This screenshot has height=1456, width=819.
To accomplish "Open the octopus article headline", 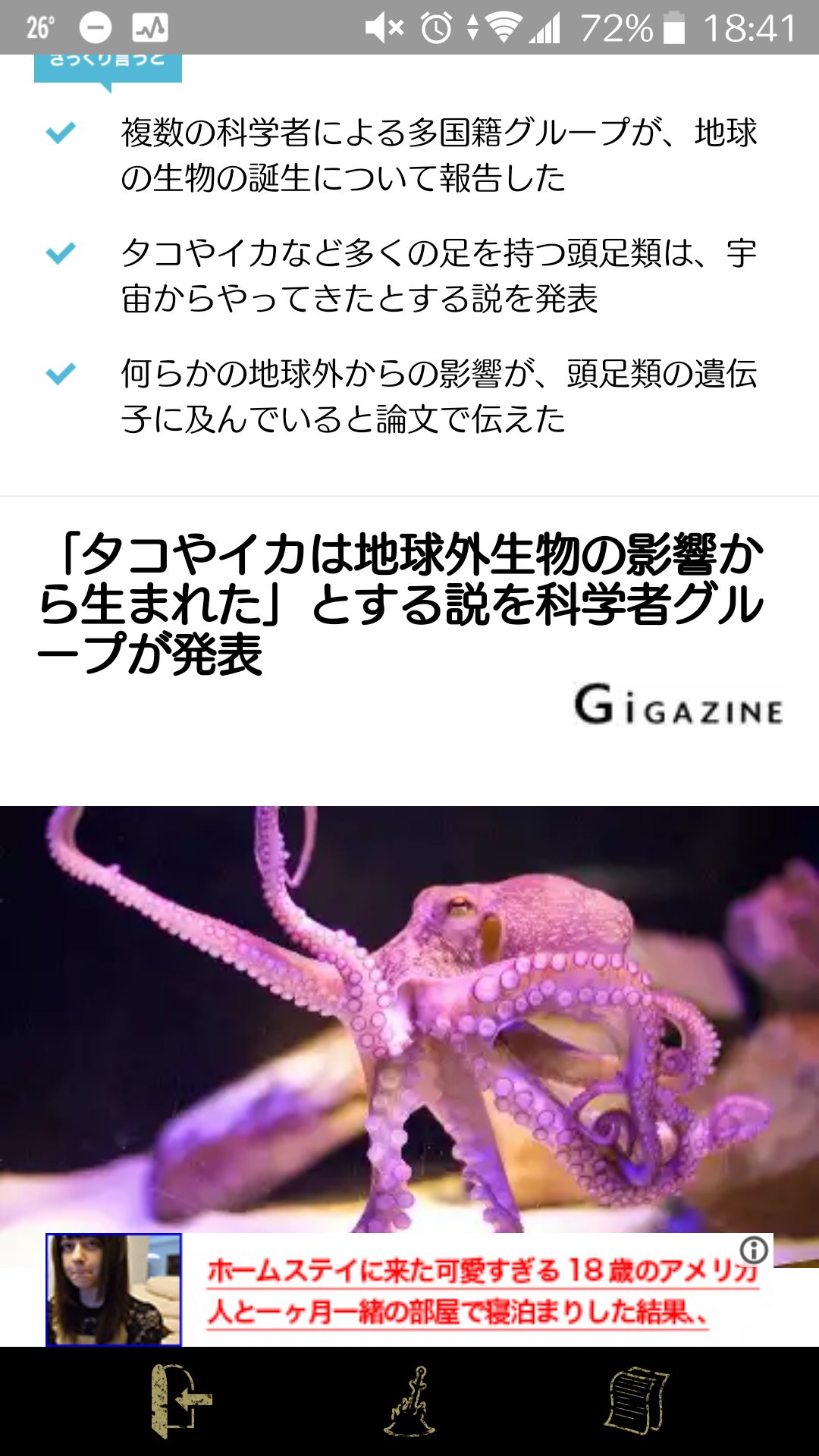I will click(402, 604).
